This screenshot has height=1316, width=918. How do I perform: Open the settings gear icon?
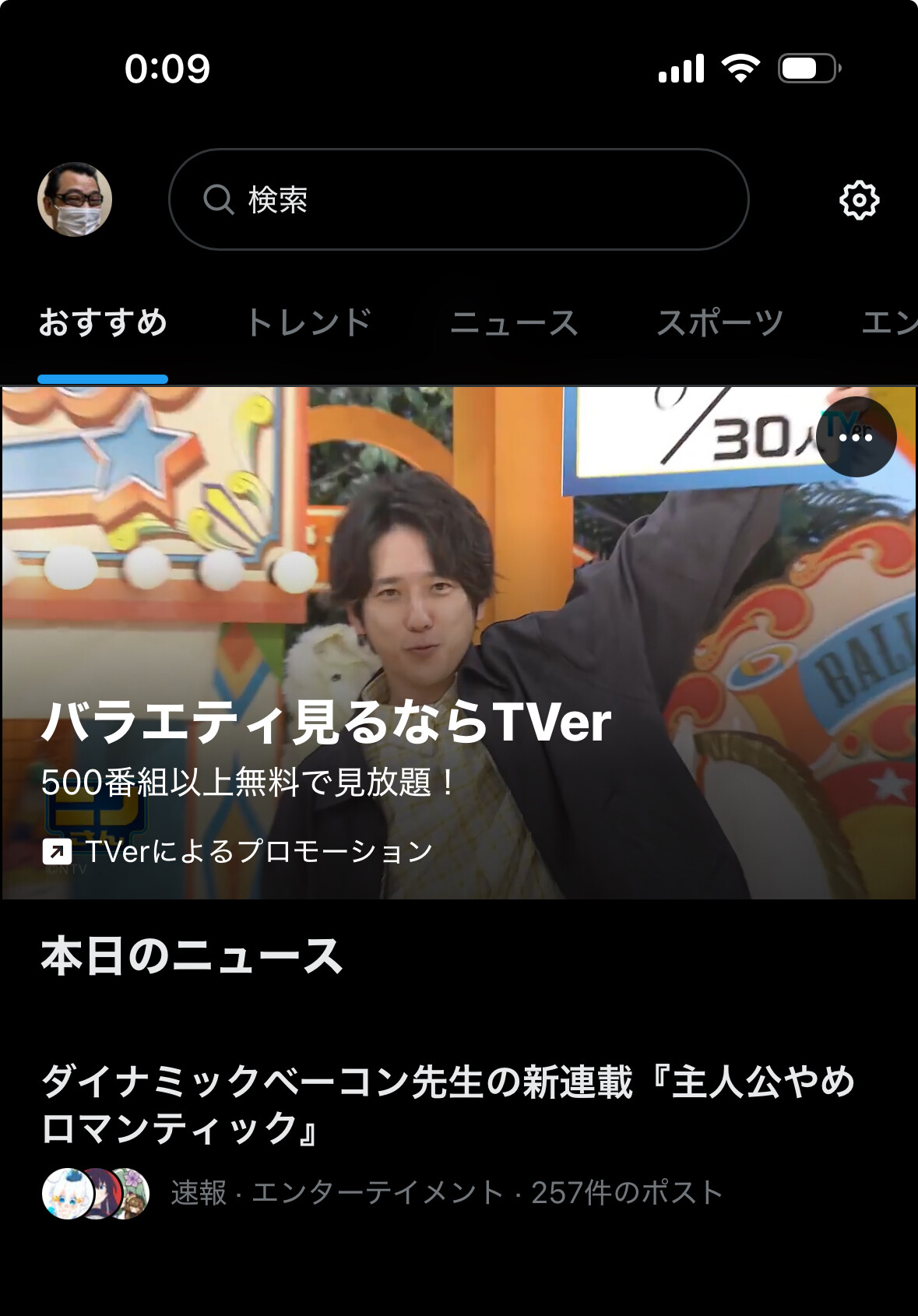point(859,200)
